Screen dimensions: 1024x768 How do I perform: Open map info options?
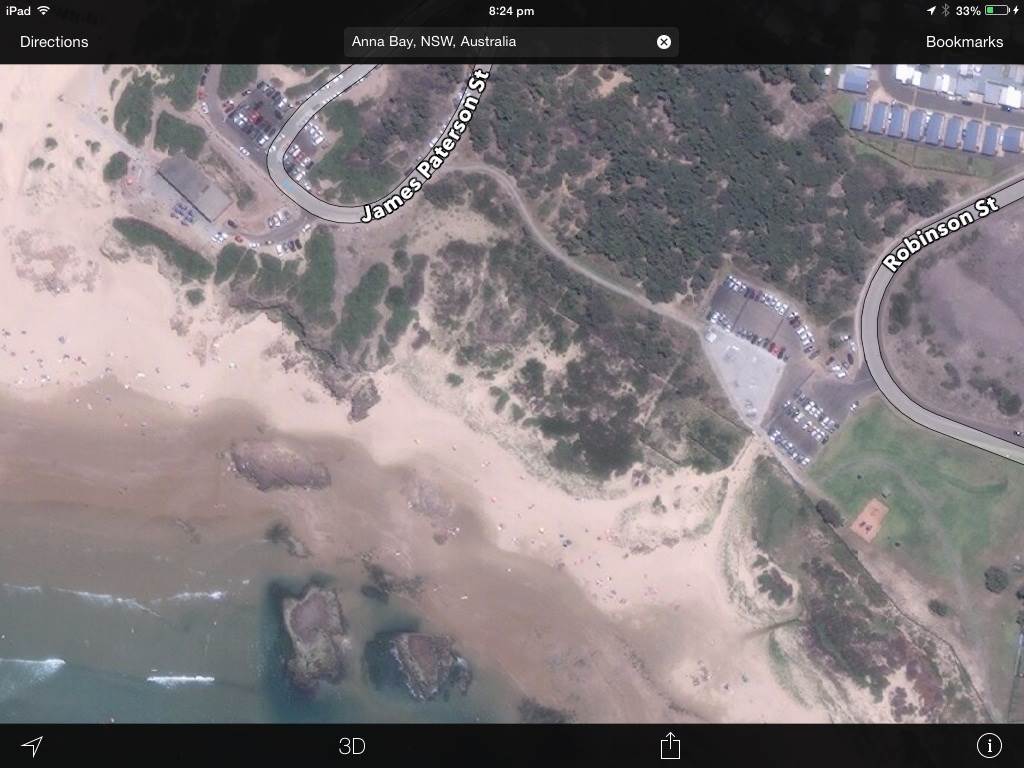point(989,746)
